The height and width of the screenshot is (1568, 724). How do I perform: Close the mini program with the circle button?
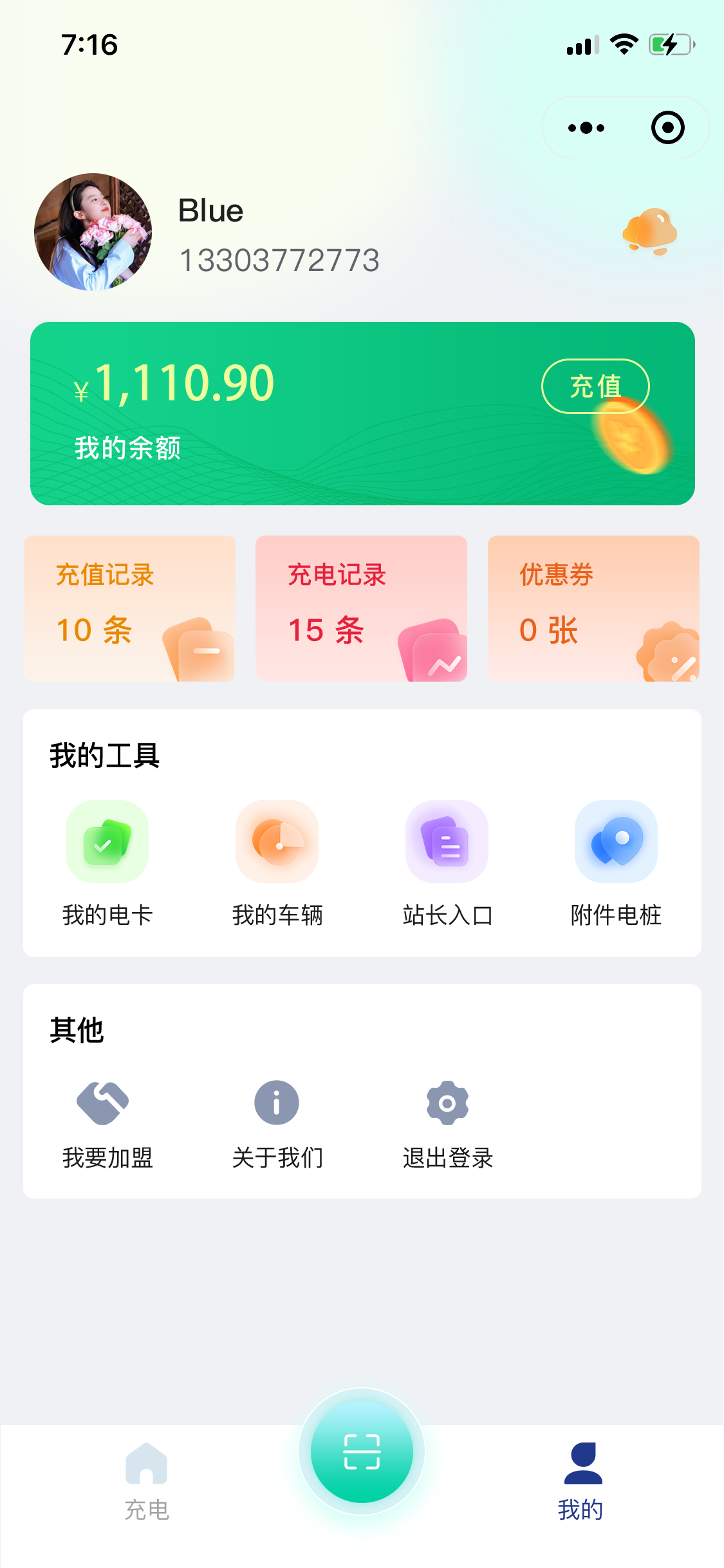coord(667,127)
